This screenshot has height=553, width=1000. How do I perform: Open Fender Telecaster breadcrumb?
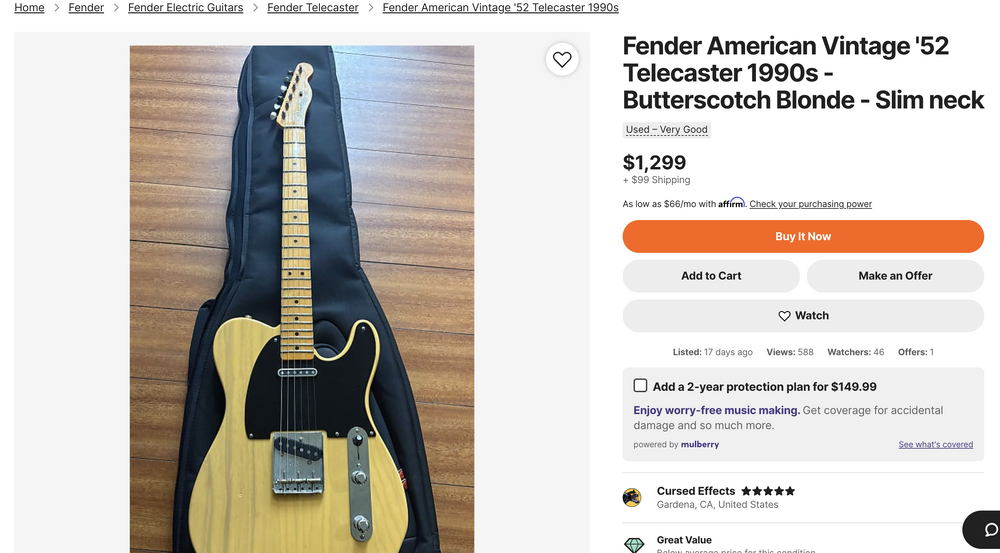tap(313, 7)
